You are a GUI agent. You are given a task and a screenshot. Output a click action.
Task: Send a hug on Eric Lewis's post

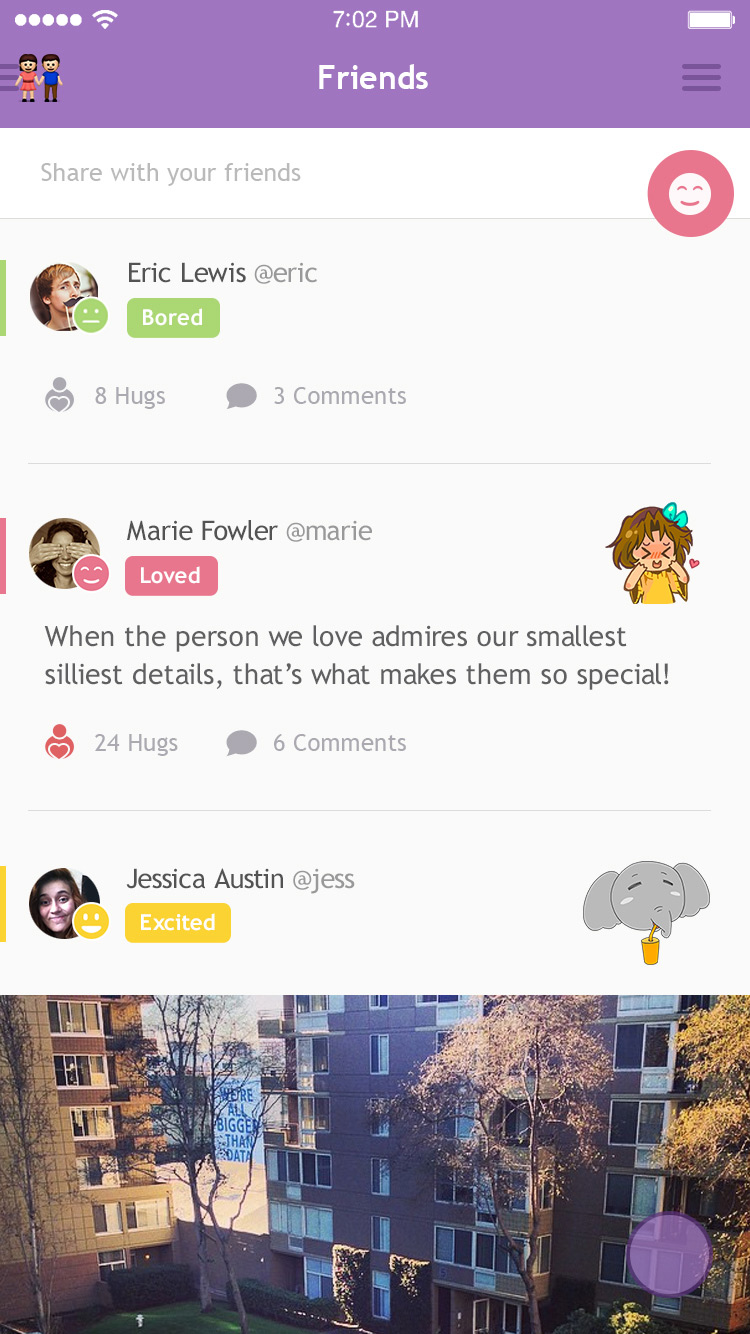(x=60, y=396)
